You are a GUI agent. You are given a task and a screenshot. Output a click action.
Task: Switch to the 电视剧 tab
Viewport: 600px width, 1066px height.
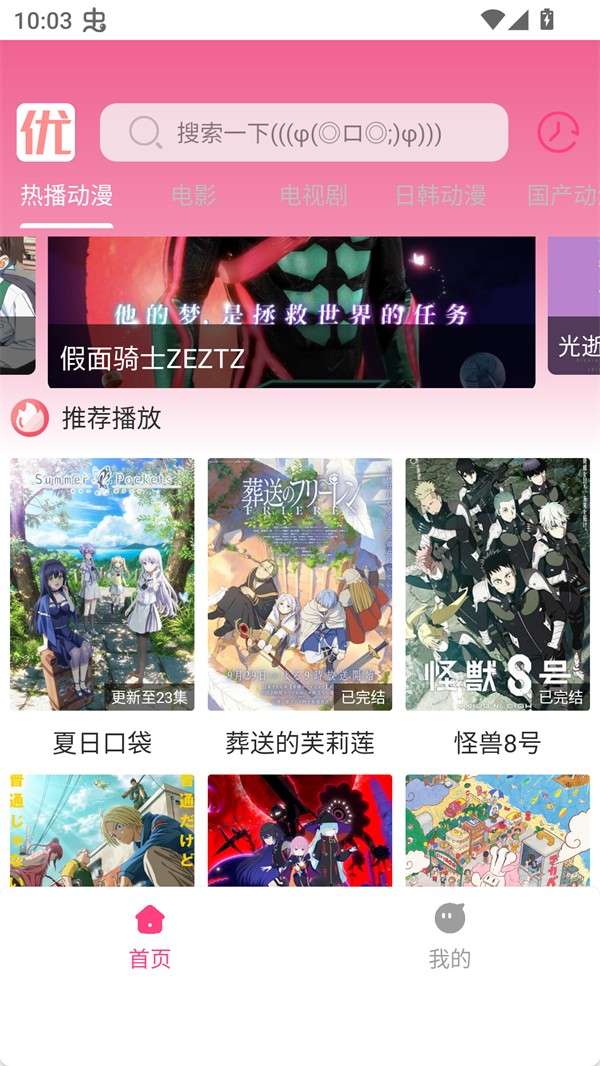tap(313, 195)
